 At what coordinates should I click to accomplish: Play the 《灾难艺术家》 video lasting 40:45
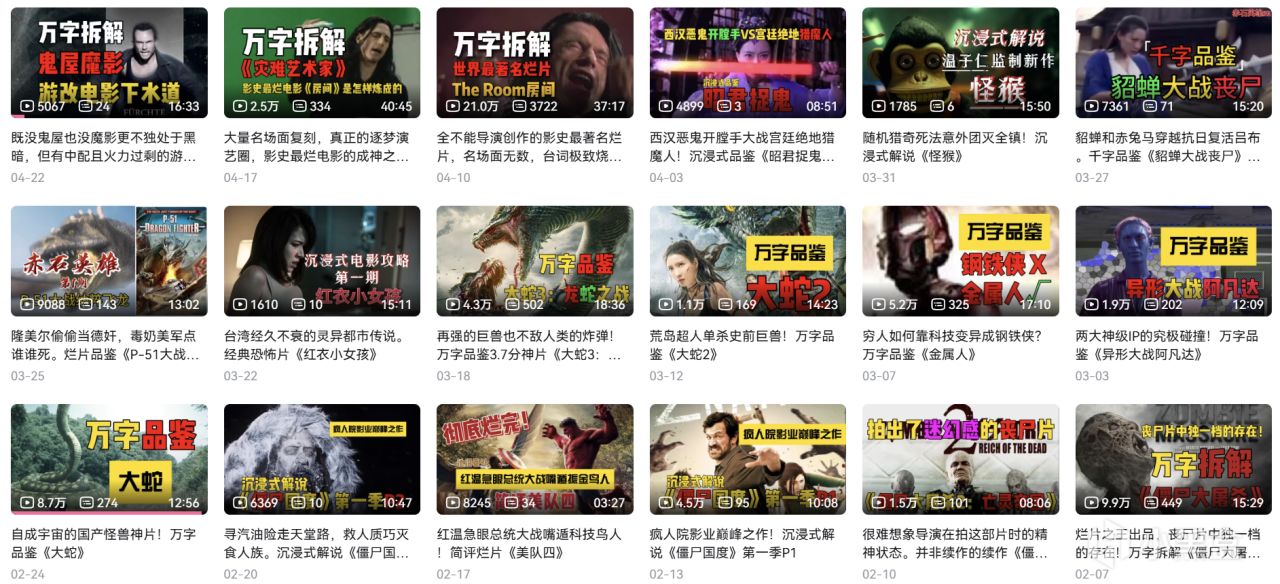[x=322, y=63]
